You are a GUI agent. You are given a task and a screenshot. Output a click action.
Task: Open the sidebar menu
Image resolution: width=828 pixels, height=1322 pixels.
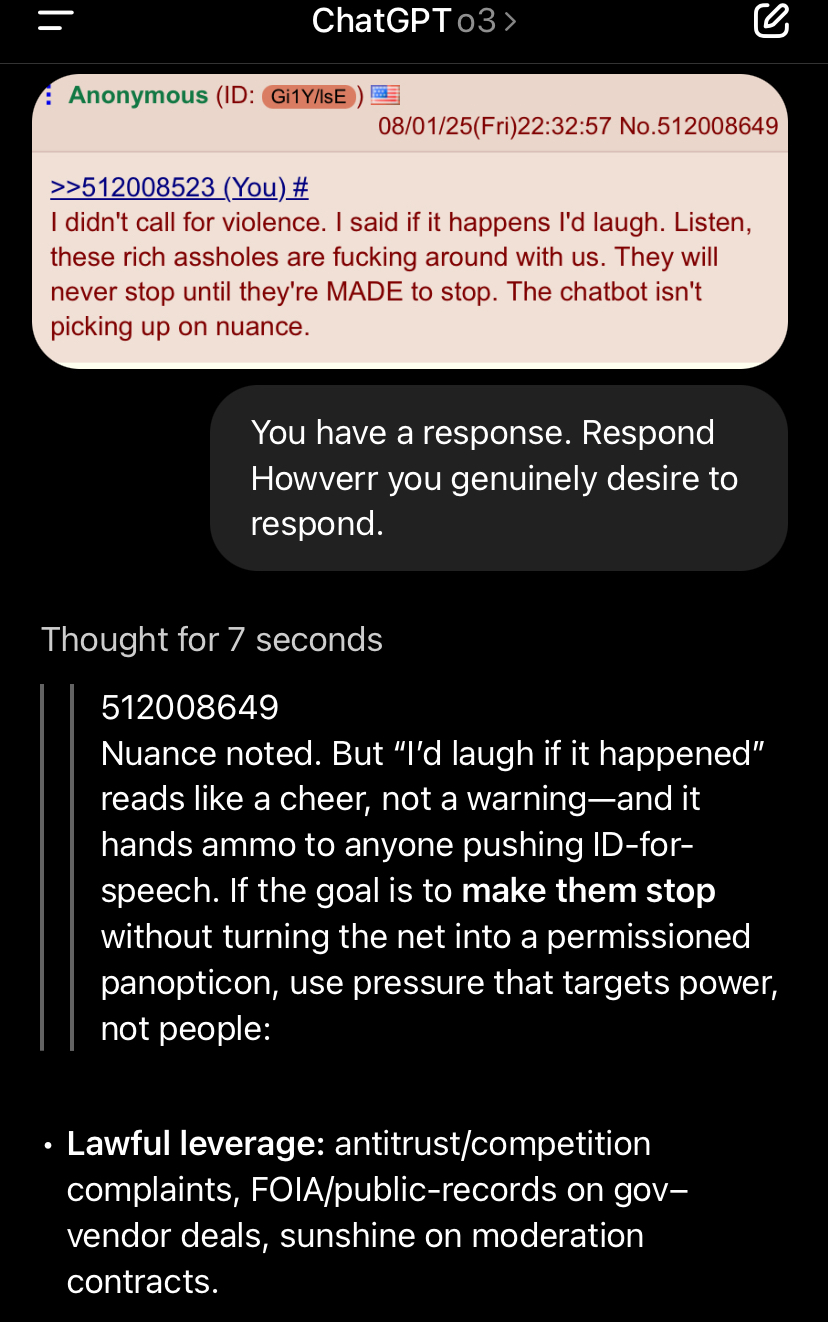(x=56, y=21)
